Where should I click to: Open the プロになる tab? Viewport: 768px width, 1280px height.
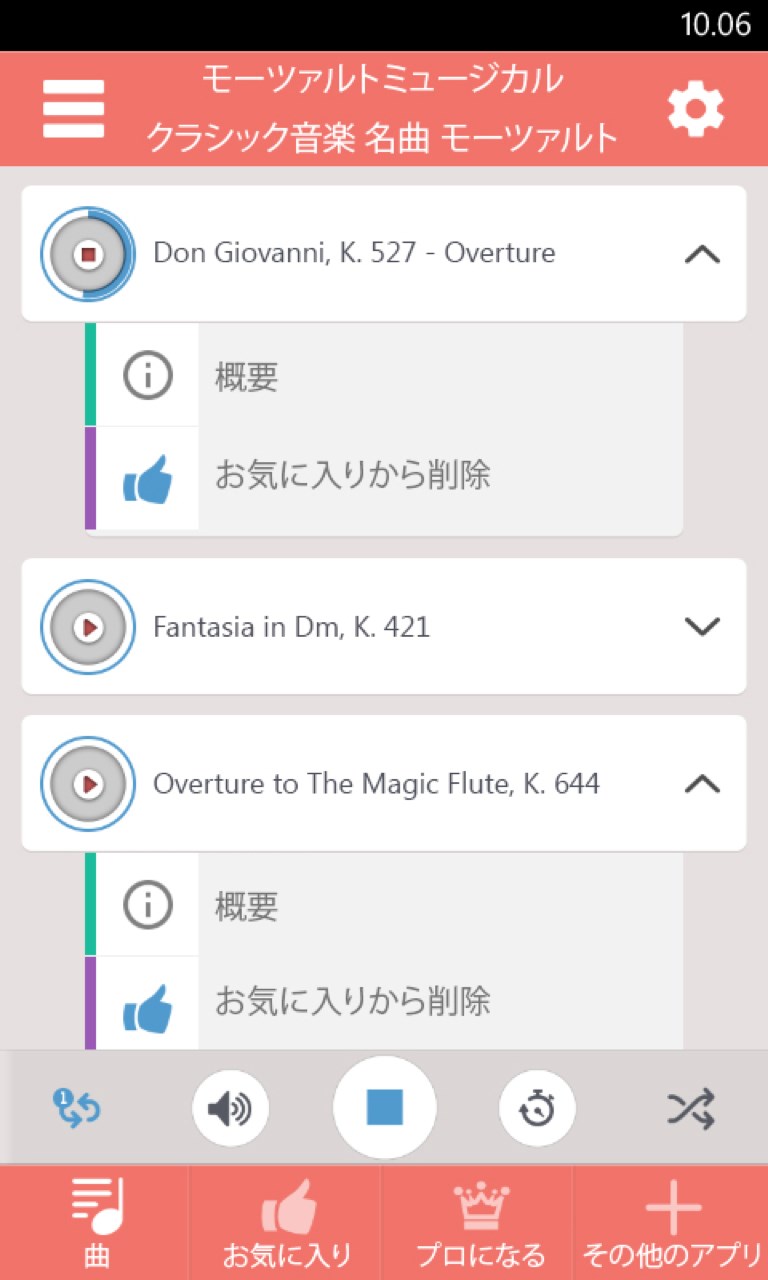click(480, 1223)
